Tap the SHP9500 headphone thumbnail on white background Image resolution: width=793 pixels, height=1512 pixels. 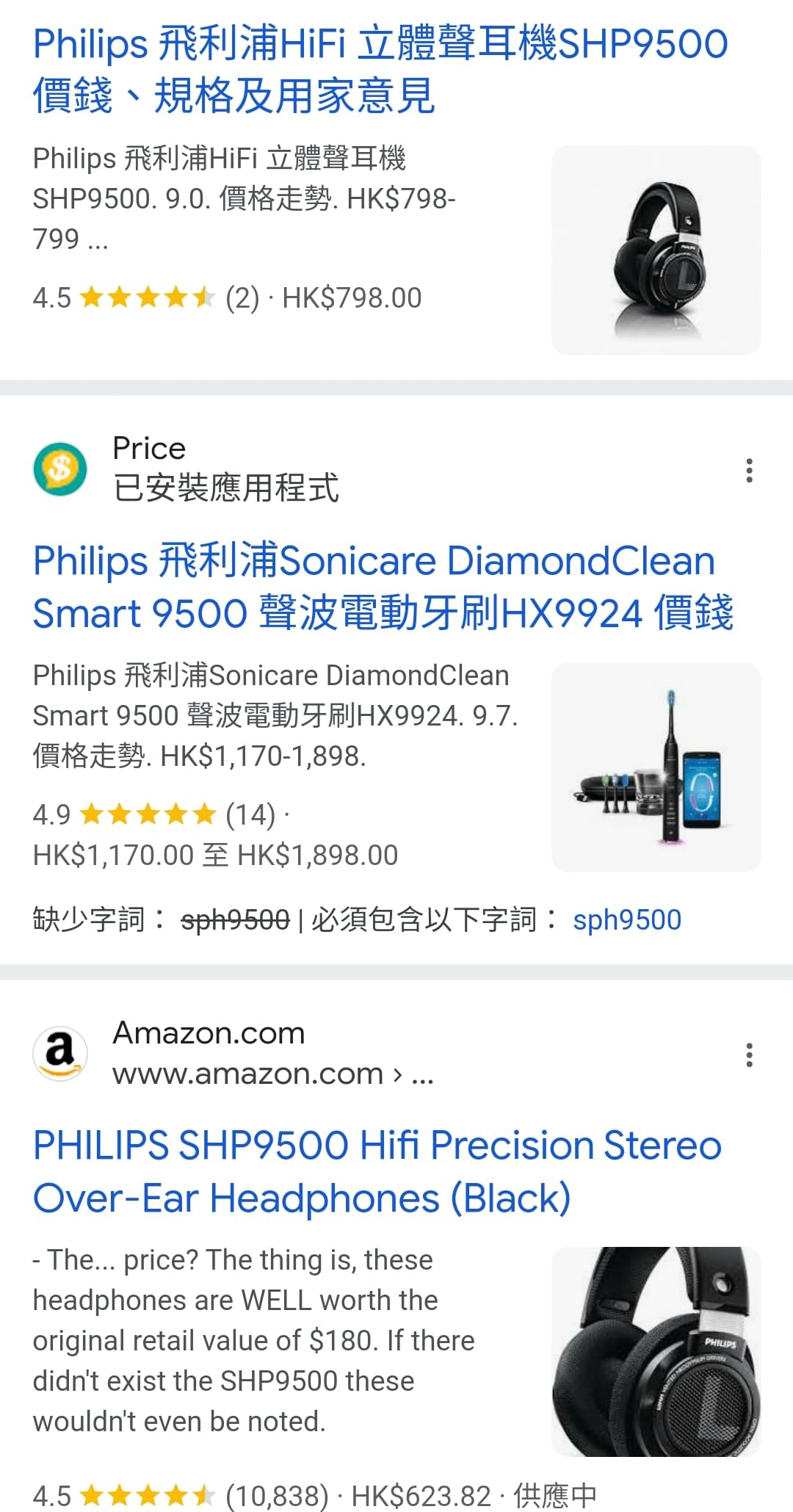pos(656,250)
